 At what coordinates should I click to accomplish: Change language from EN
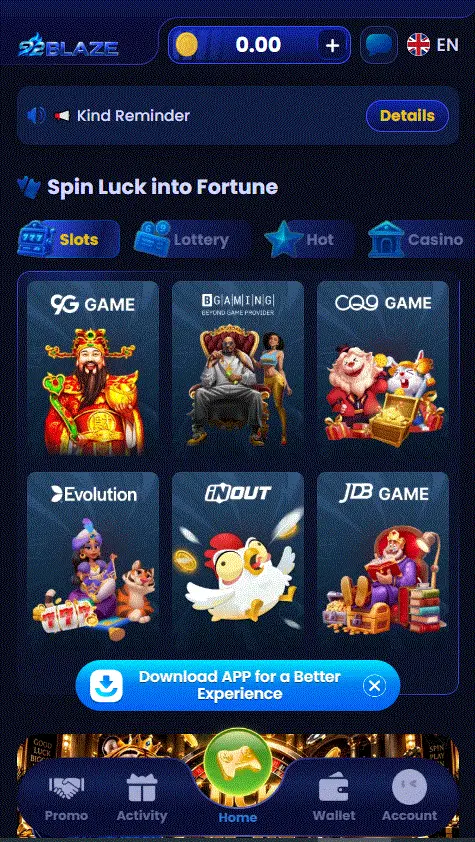point(433,45)
